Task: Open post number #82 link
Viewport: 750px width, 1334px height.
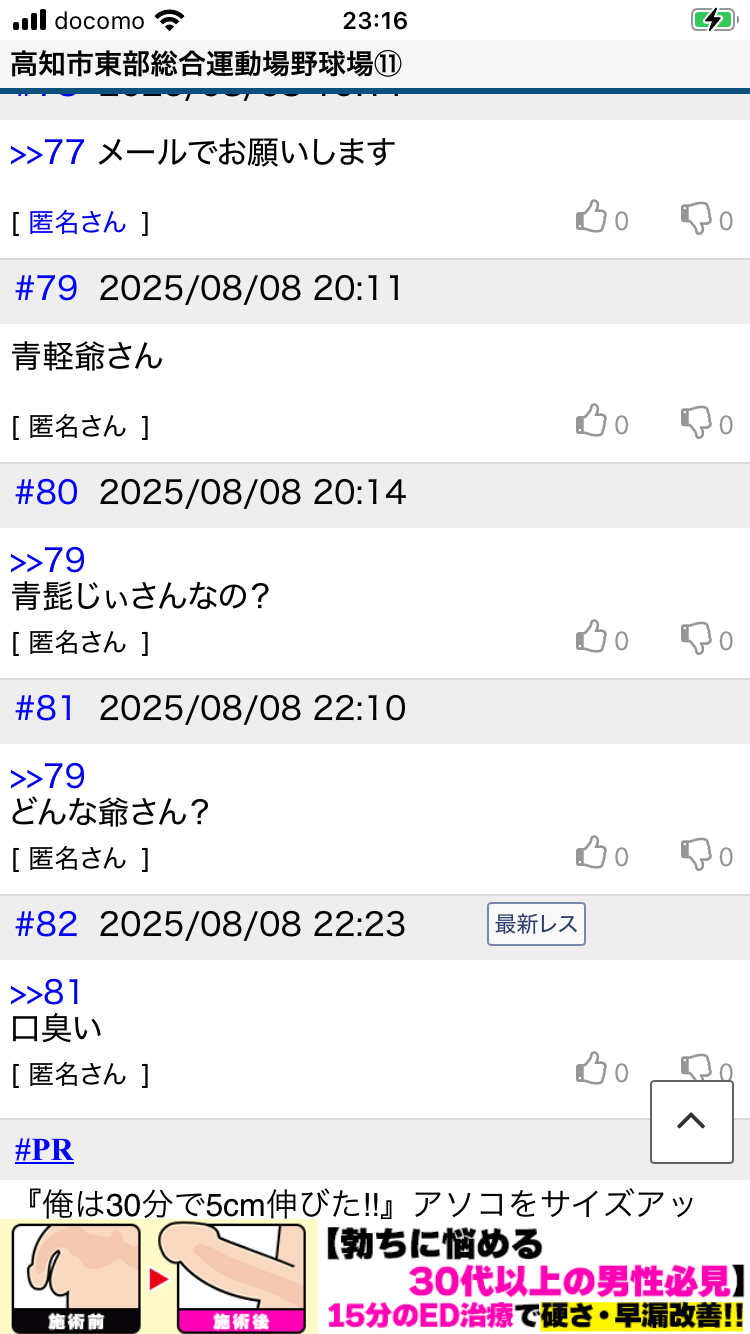Action: (x=46, y=925)
